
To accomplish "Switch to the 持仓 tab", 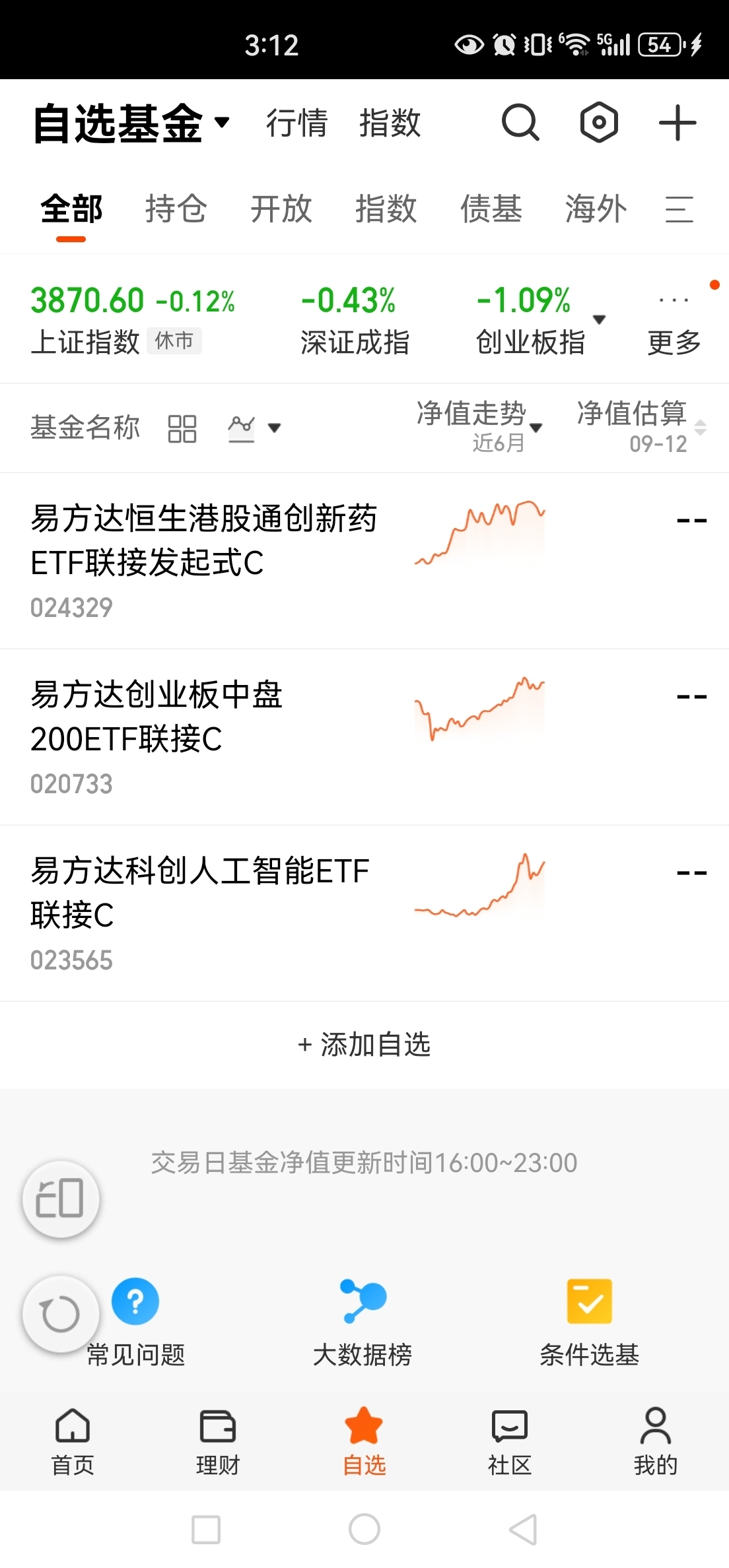I will [176, 209].
